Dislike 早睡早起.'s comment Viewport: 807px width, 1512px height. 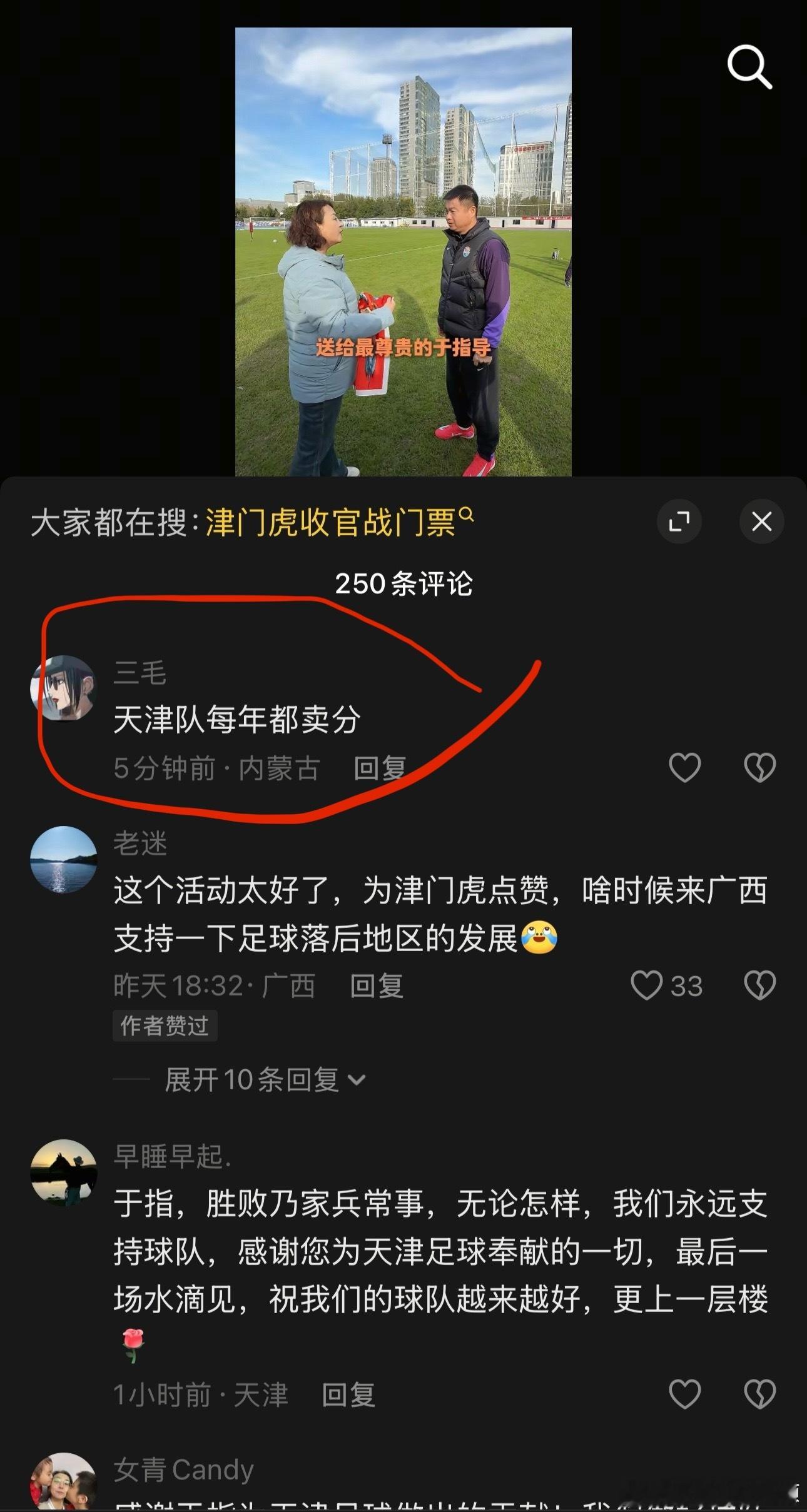(x=759, y=1394)
